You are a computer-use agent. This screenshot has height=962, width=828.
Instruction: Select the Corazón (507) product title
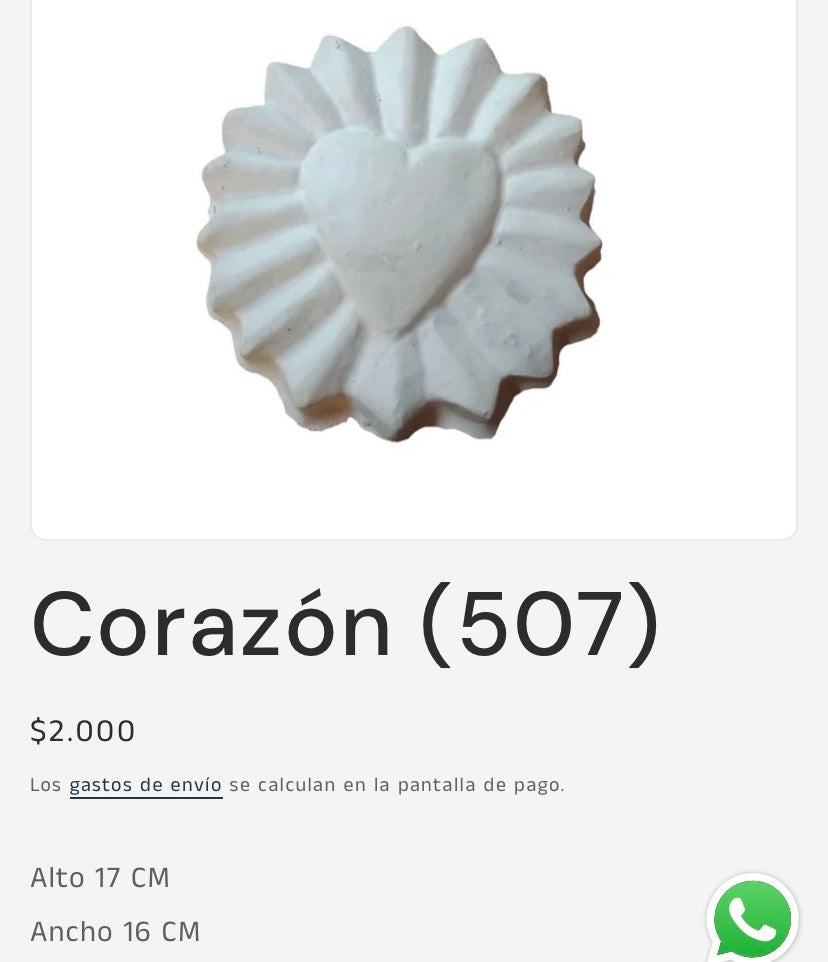point(345,622)
